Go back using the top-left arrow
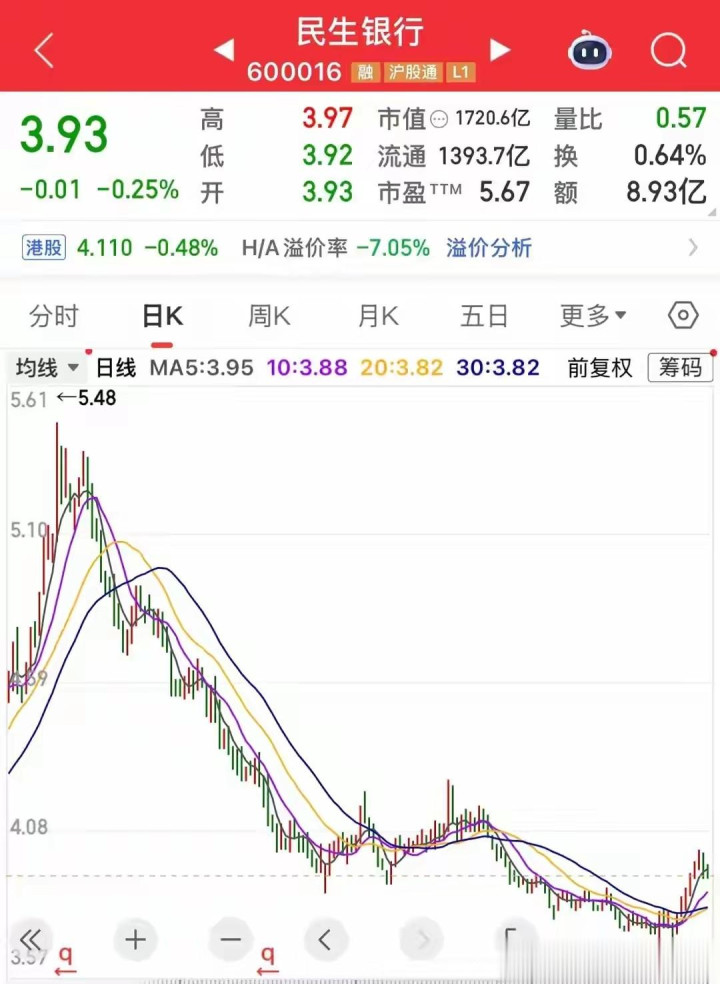720x984 pixels. pyautogui.click(x=44, y=51)
